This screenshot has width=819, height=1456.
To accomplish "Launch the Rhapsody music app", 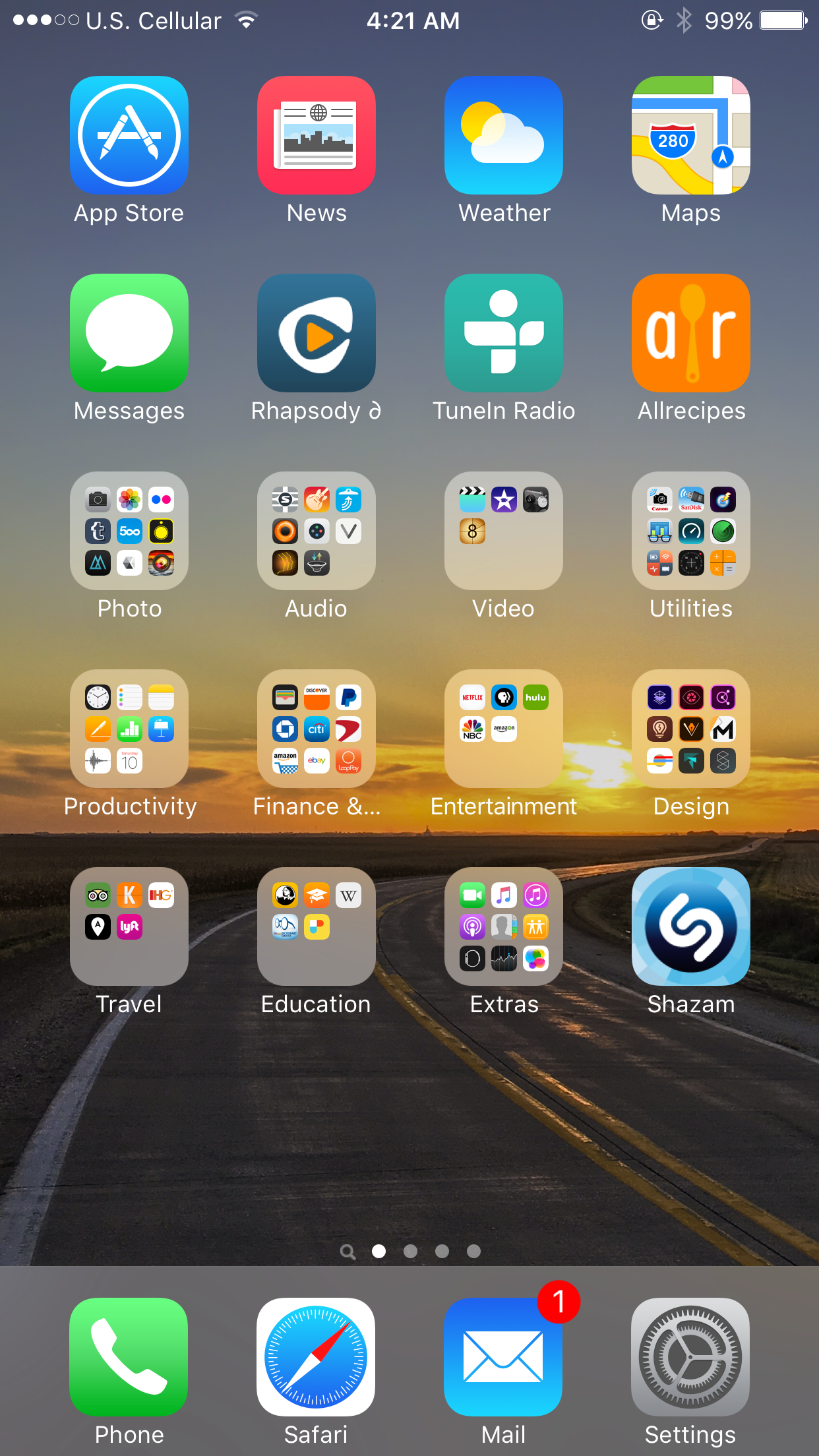I will tap(317, 333).
